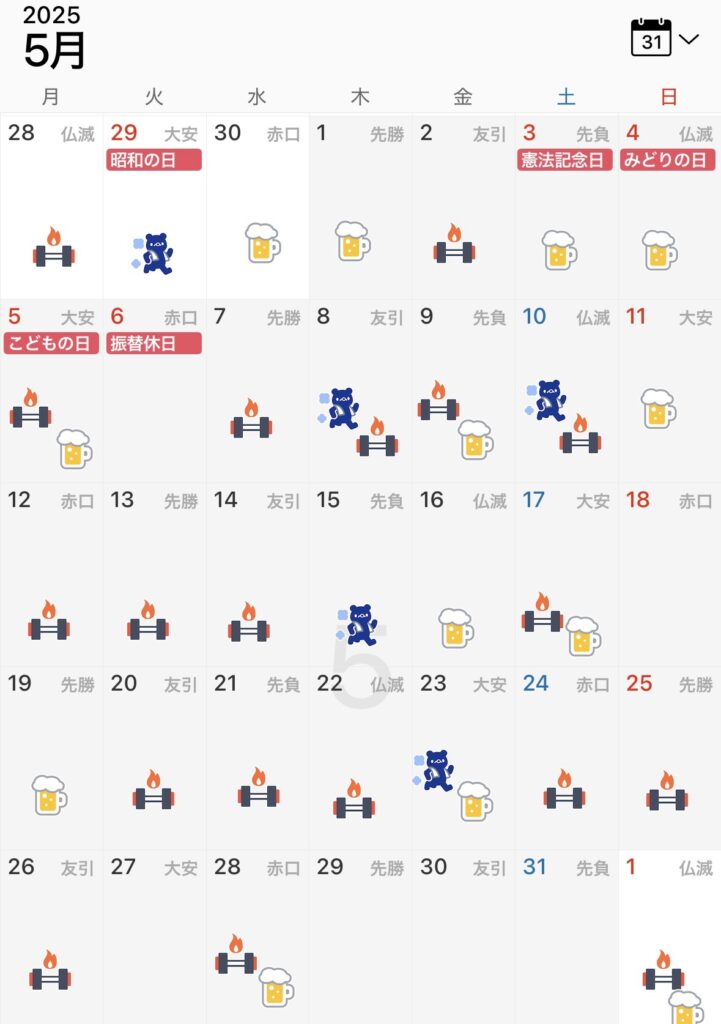
Task: Open May 5 Children's Day cell
Action: (51, 392)
